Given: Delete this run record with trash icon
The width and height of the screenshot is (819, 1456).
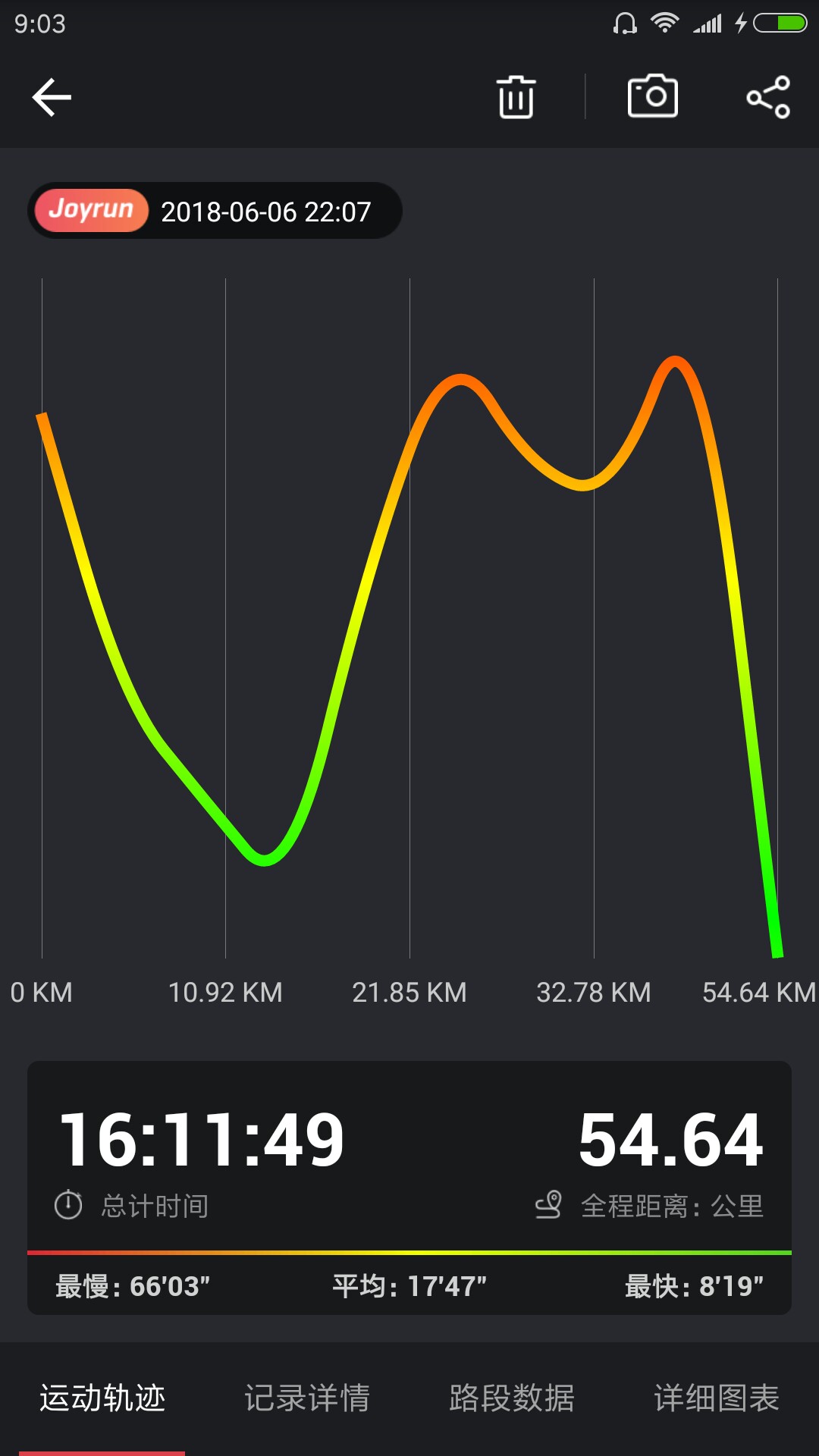Looking at the screenshot, I should coord(516,97).
